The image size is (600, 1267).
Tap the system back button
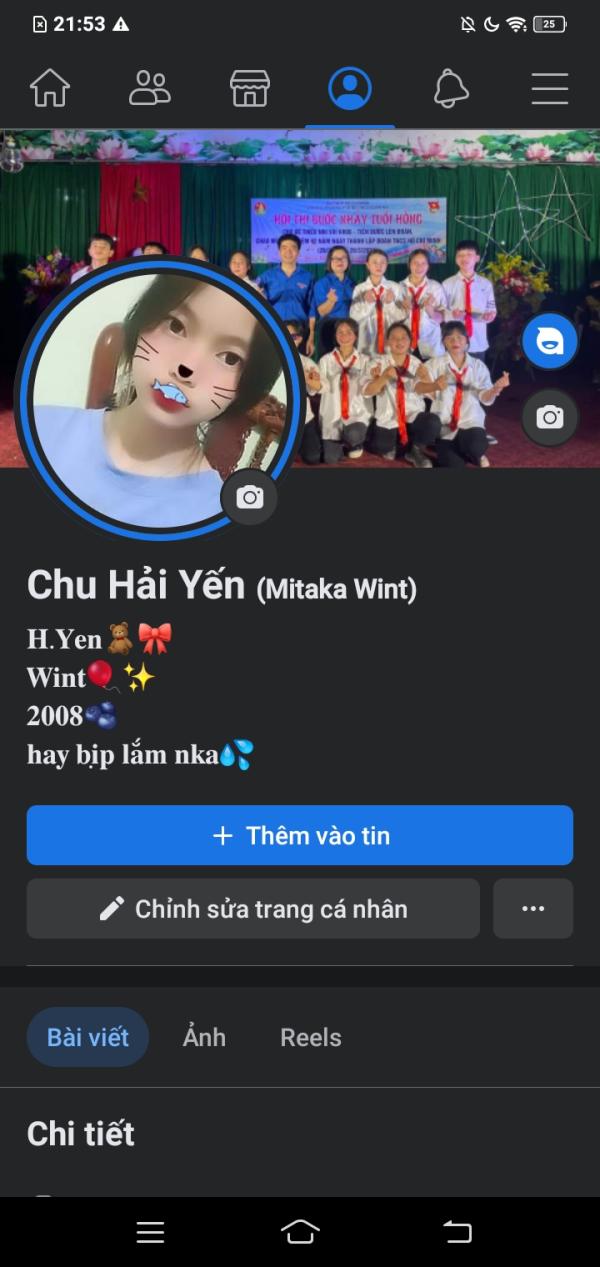[457, 1232]
